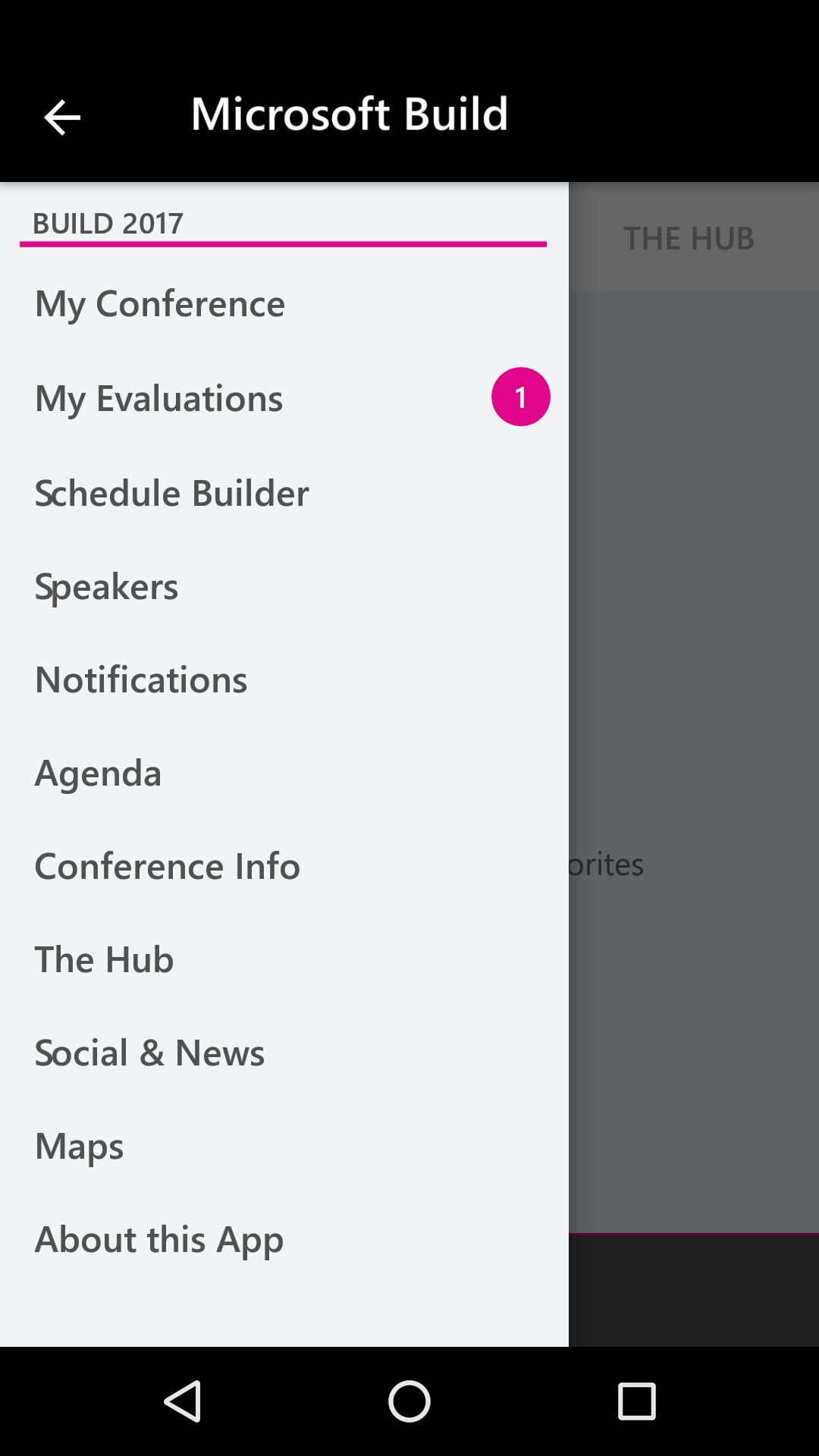Open Social & News
The width and height of the screenshot is (819, 1456).
pyautogui.click(x=149, y=1053)
